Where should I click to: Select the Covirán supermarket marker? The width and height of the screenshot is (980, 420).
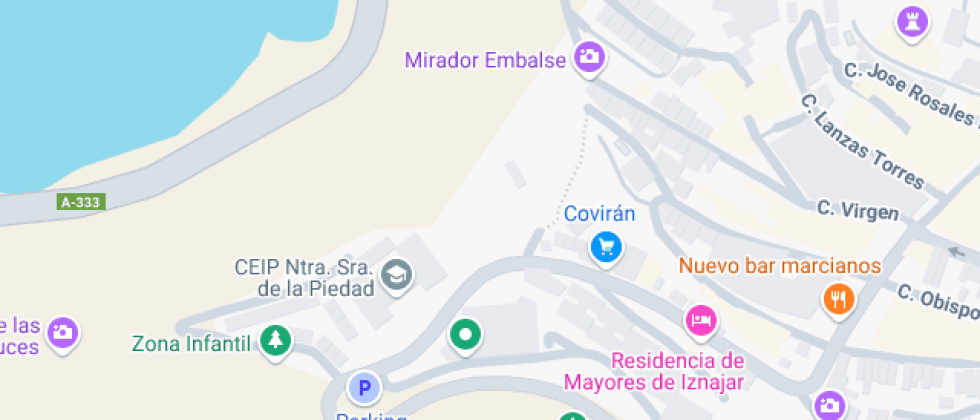[606, 249]
